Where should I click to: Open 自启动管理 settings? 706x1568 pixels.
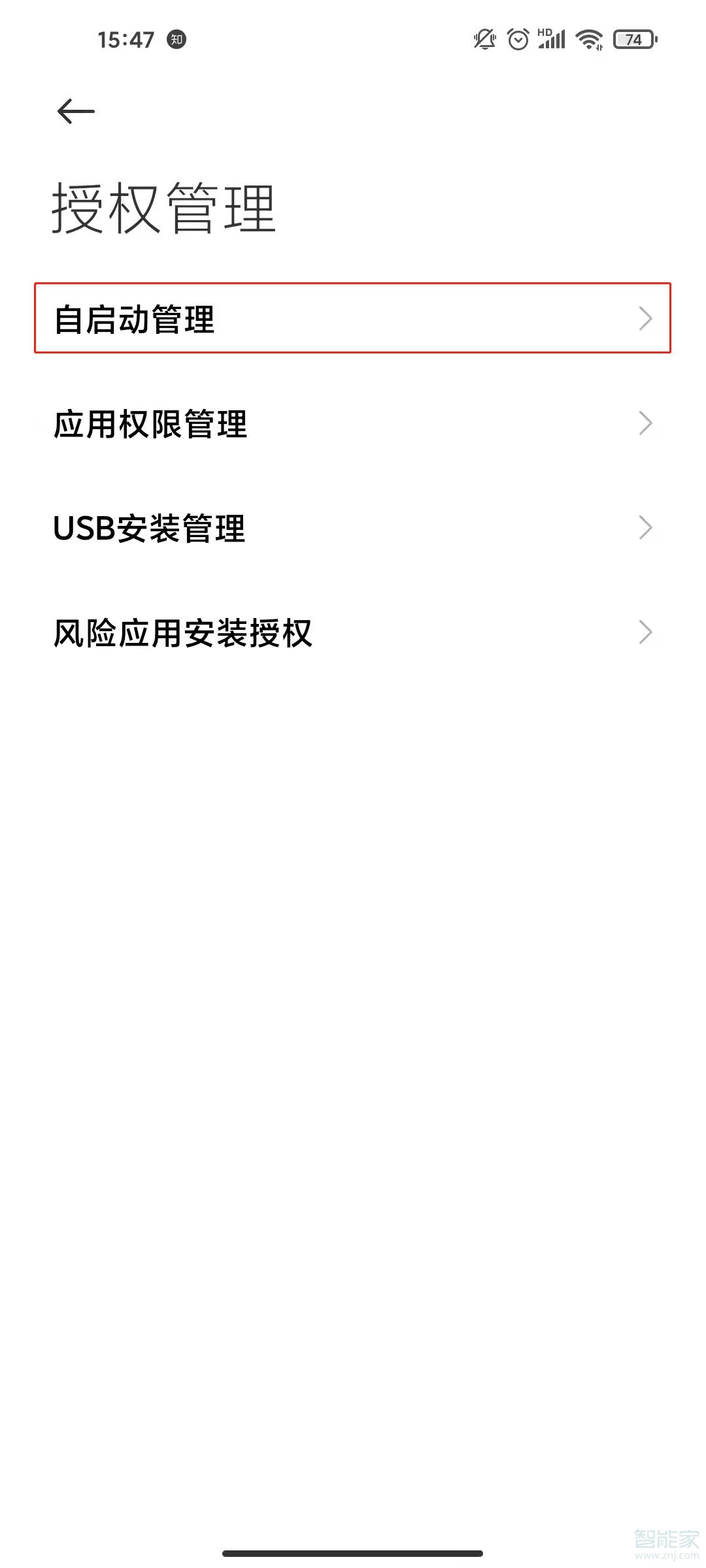point(352,319)
